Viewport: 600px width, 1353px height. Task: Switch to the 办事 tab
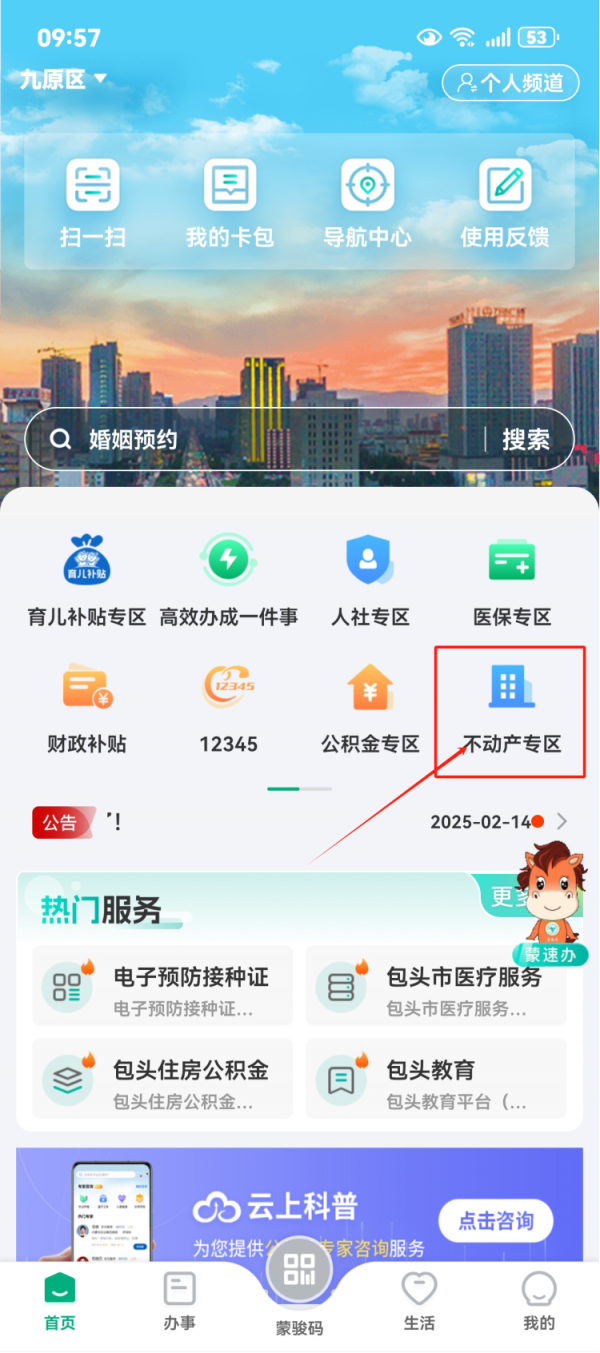pyautogui.click(x=180, y=1302)
